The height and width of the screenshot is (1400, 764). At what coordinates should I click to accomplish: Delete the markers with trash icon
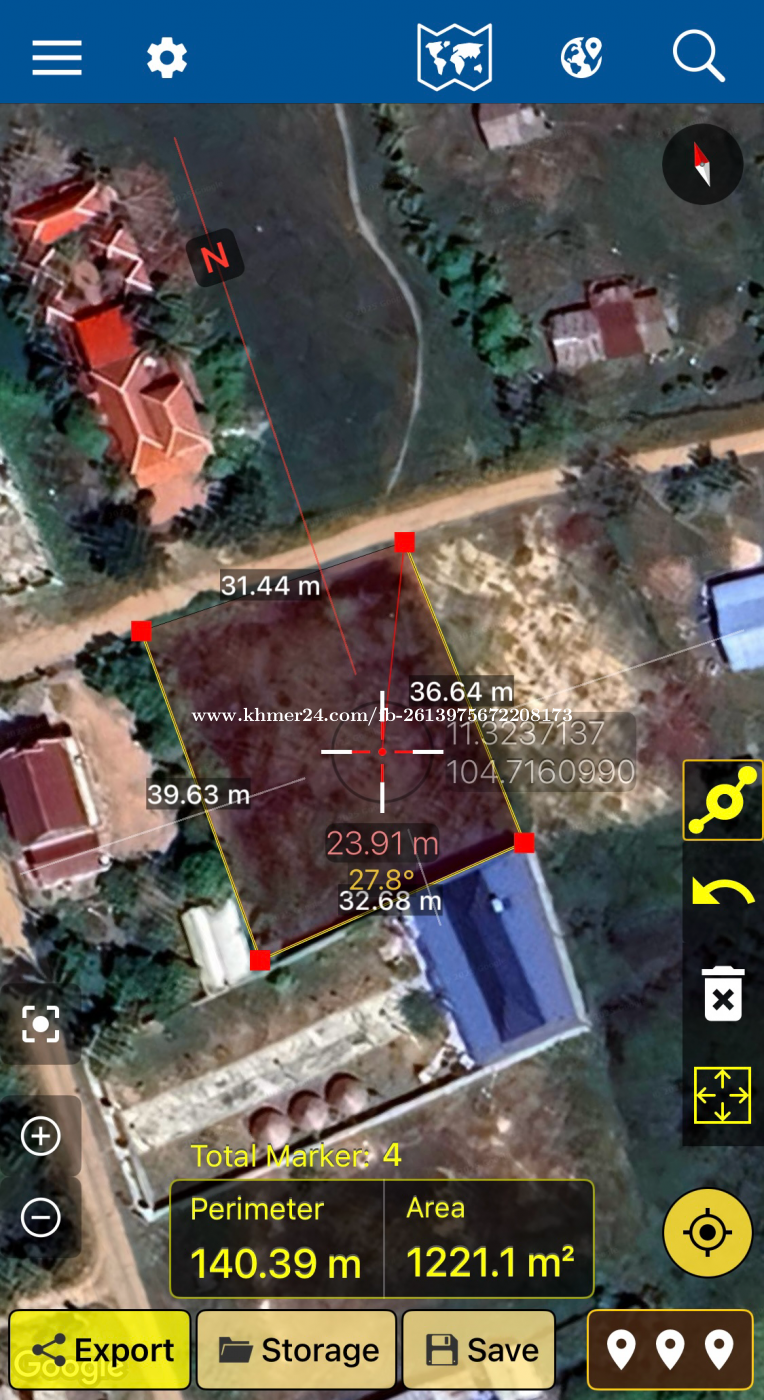(x=723, y=993)
